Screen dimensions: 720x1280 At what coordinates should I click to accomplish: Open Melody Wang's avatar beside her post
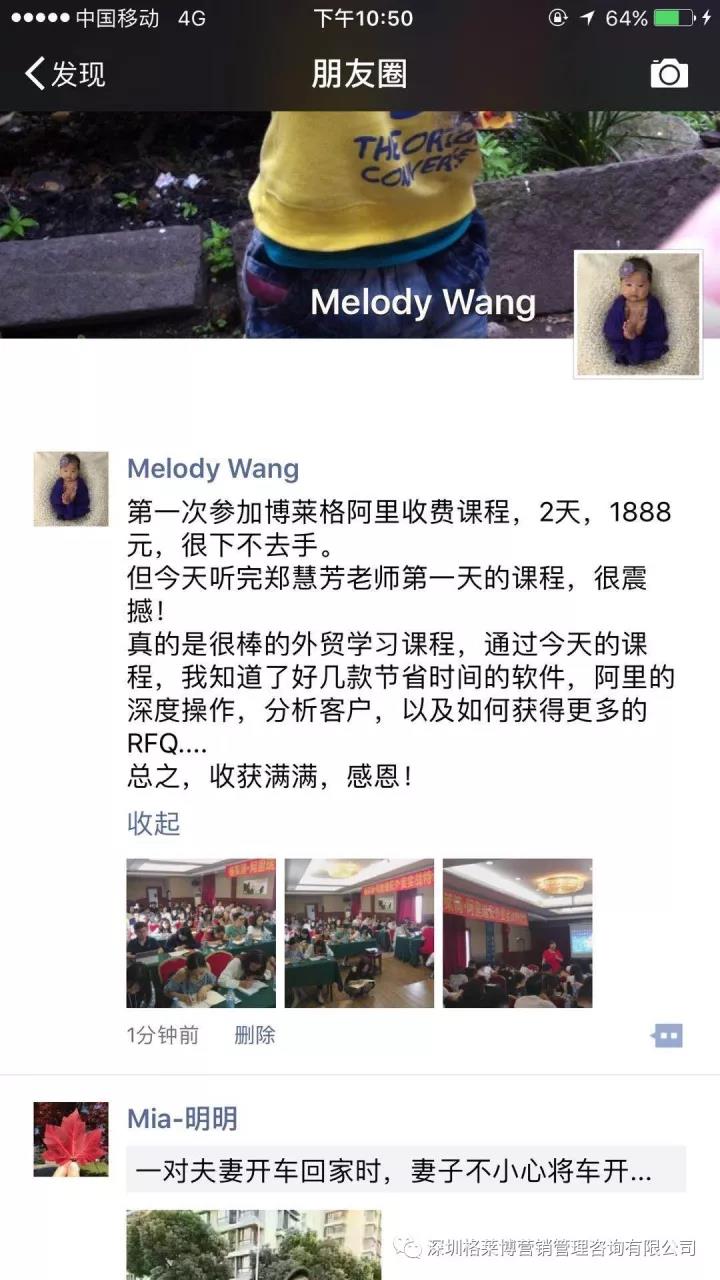[71, 488]
